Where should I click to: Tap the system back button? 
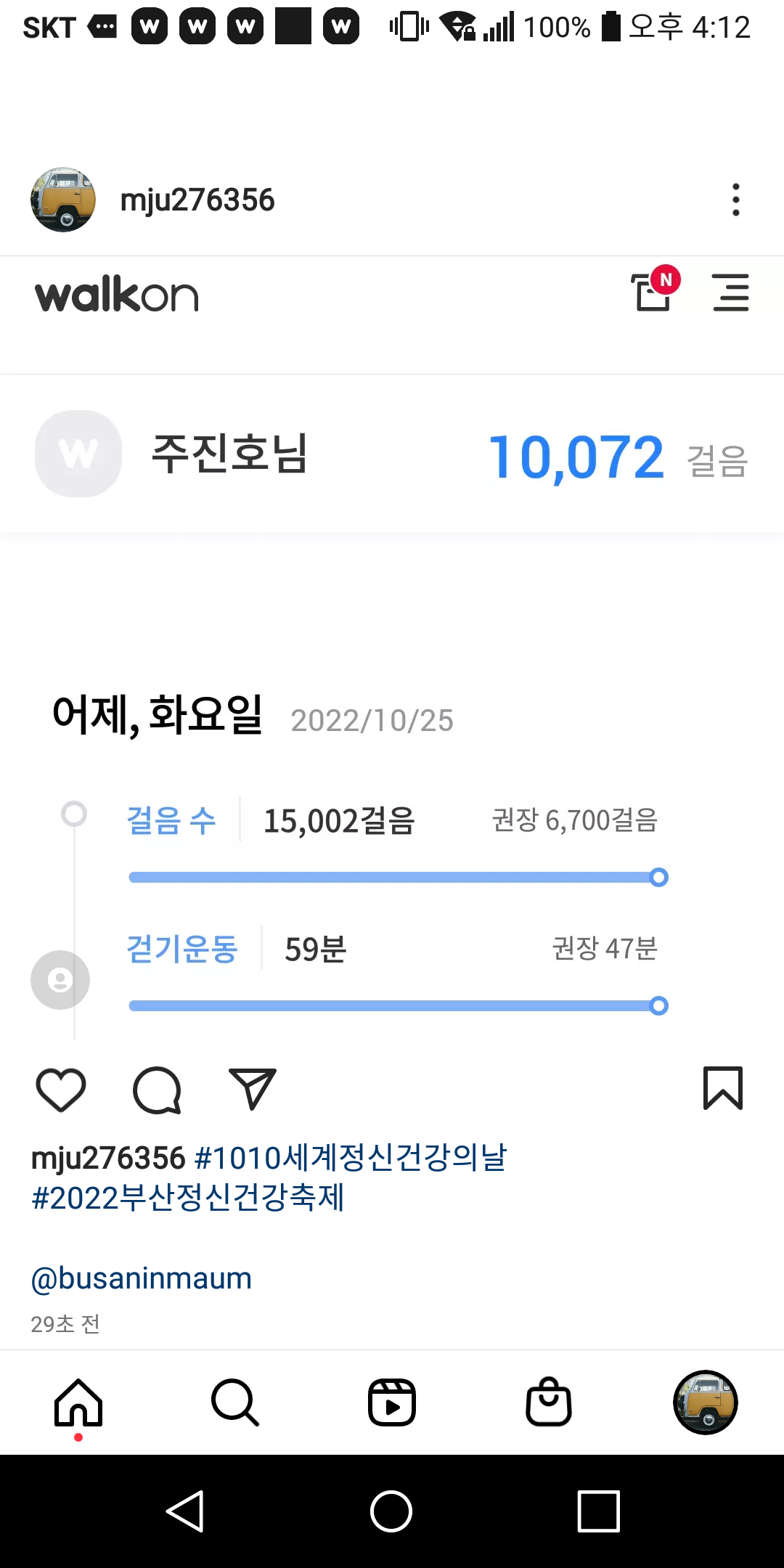(185, 1511)
